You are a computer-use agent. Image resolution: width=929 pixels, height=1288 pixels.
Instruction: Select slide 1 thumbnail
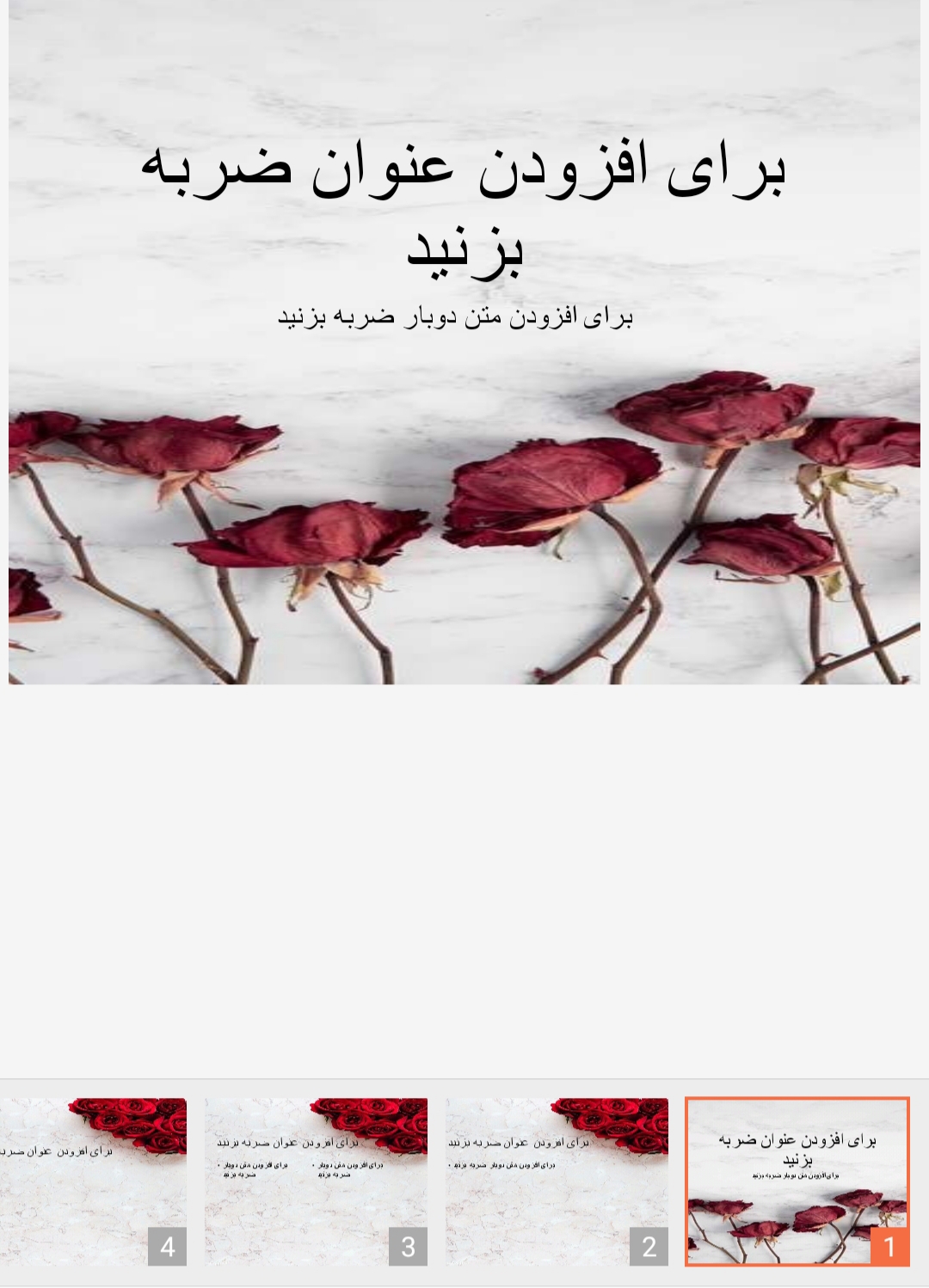tap(797, 1181)
